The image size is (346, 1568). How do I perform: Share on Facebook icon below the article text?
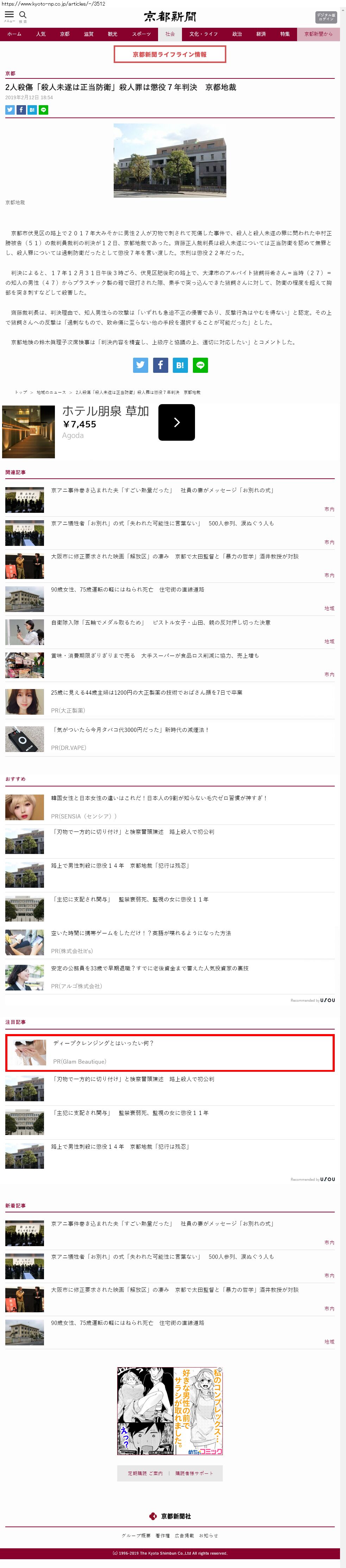pyautogui.click(x=160, y=365)
